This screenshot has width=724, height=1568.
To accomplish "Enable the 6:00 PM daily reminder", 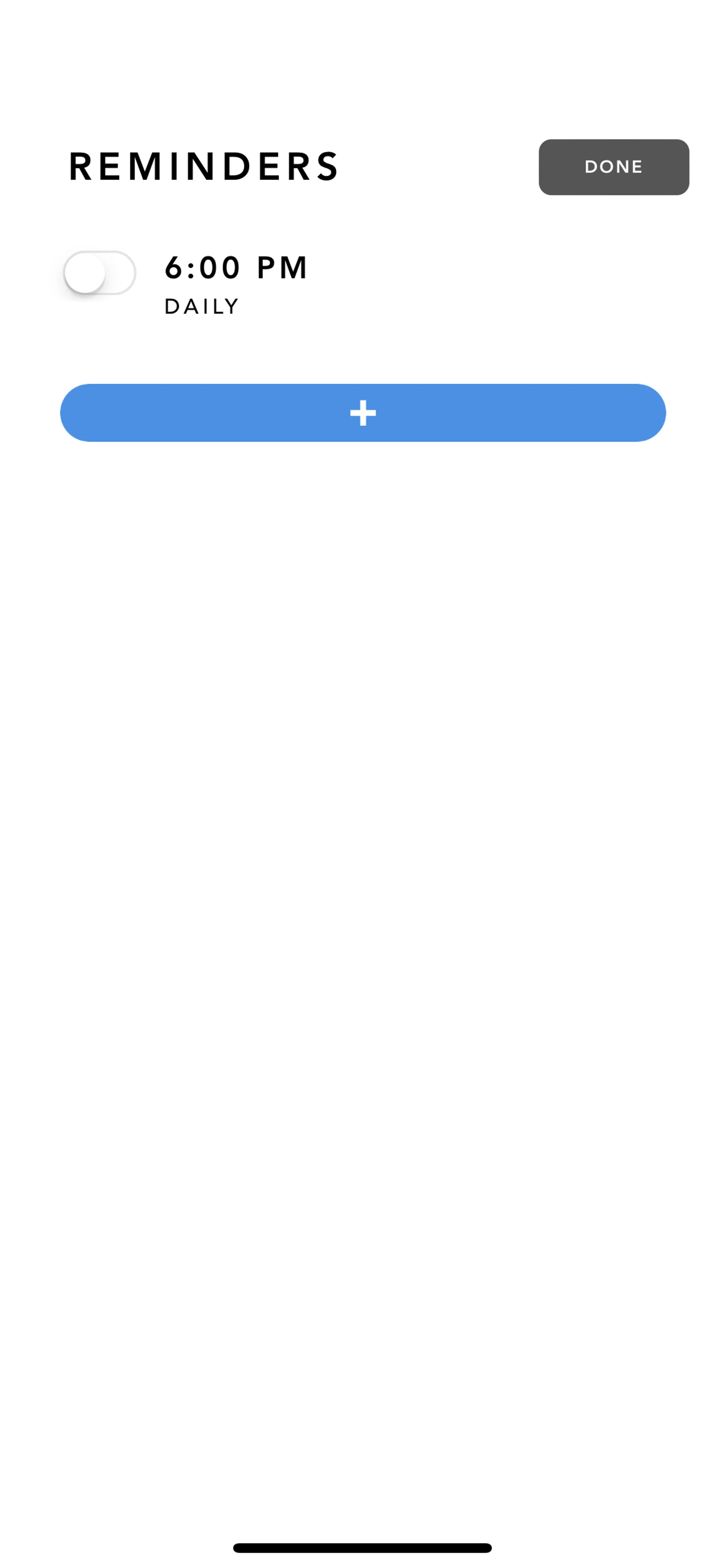I will coord(100,273).
